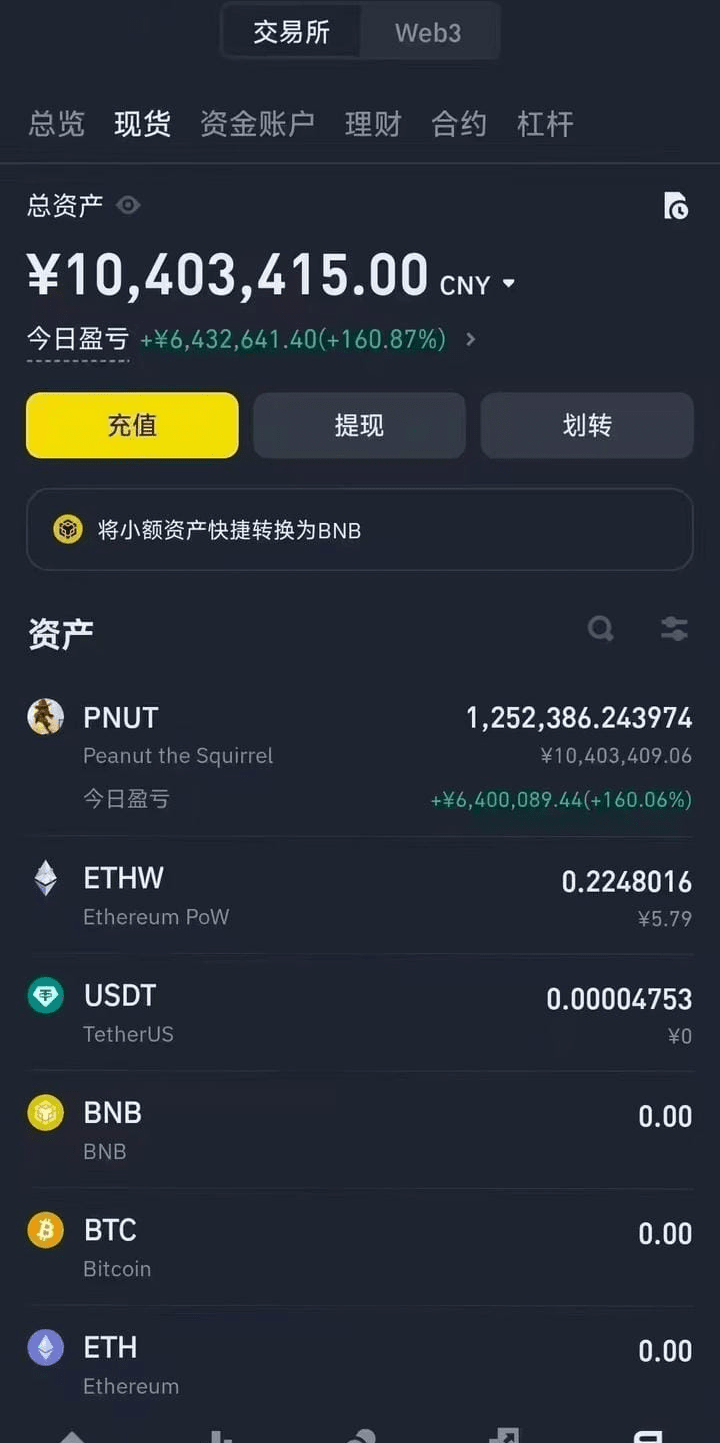Open the PNUT asset row

[x=360, y=757]
